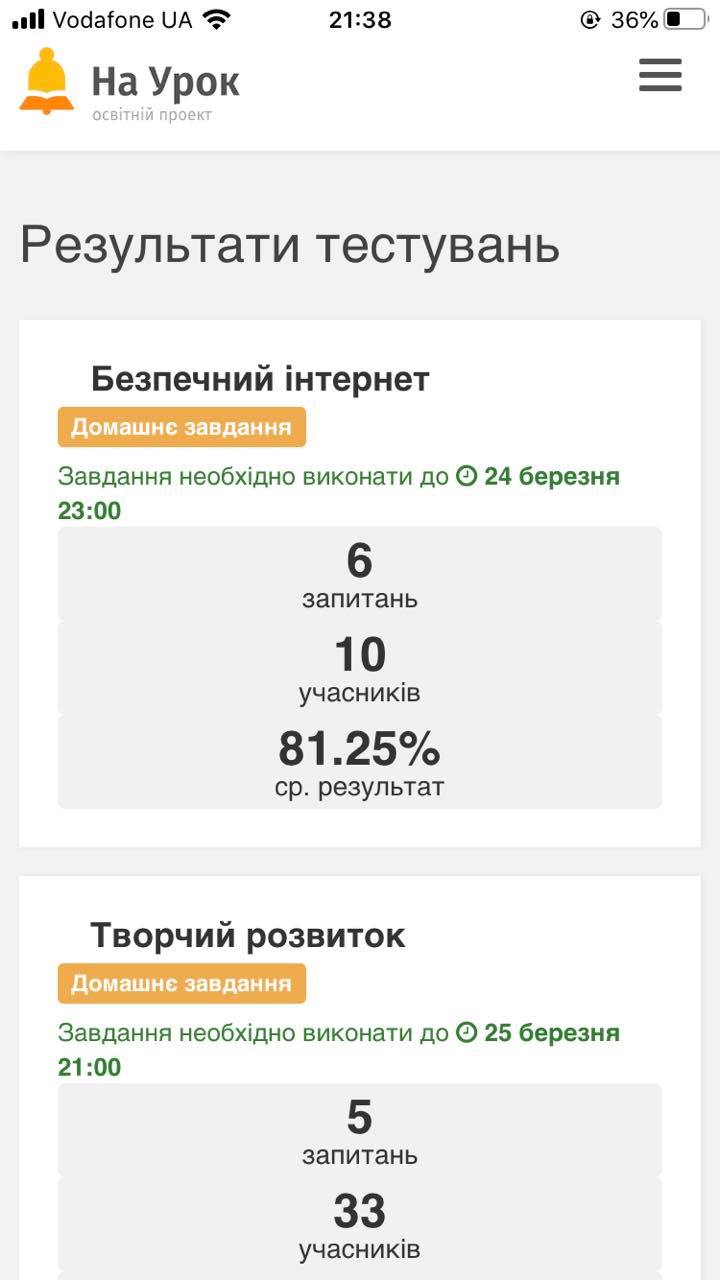Image resolution: width=720 pixels, height=1280 pixels.
Task: Open the hamburger menu
Action: point(660,76)
